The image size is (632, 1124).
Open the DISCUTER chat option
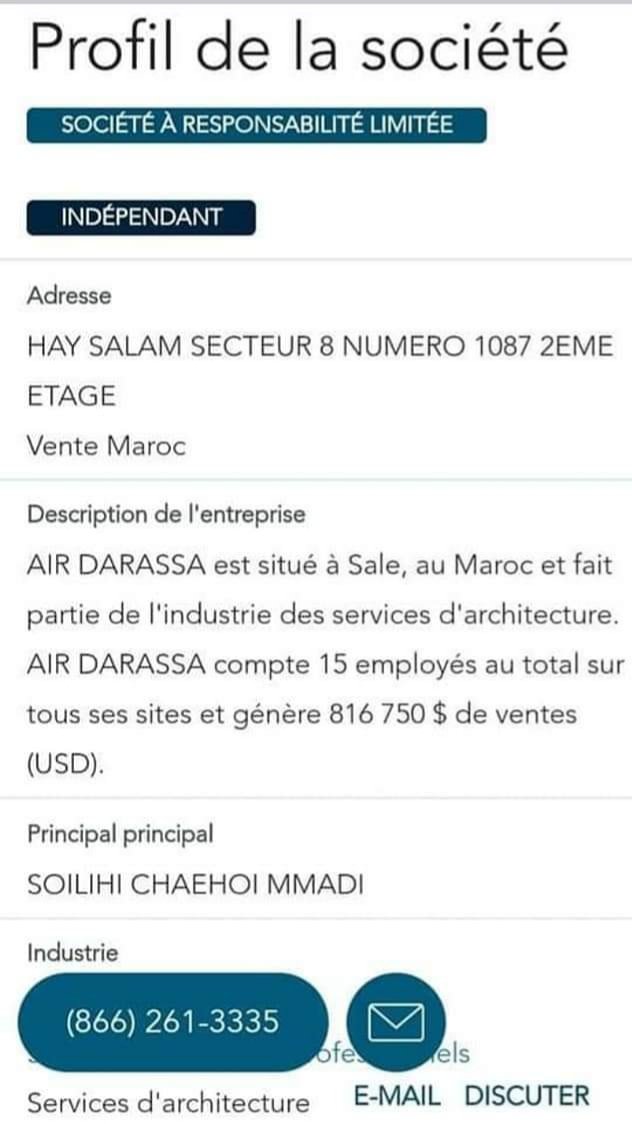[x=527, y=1095]
